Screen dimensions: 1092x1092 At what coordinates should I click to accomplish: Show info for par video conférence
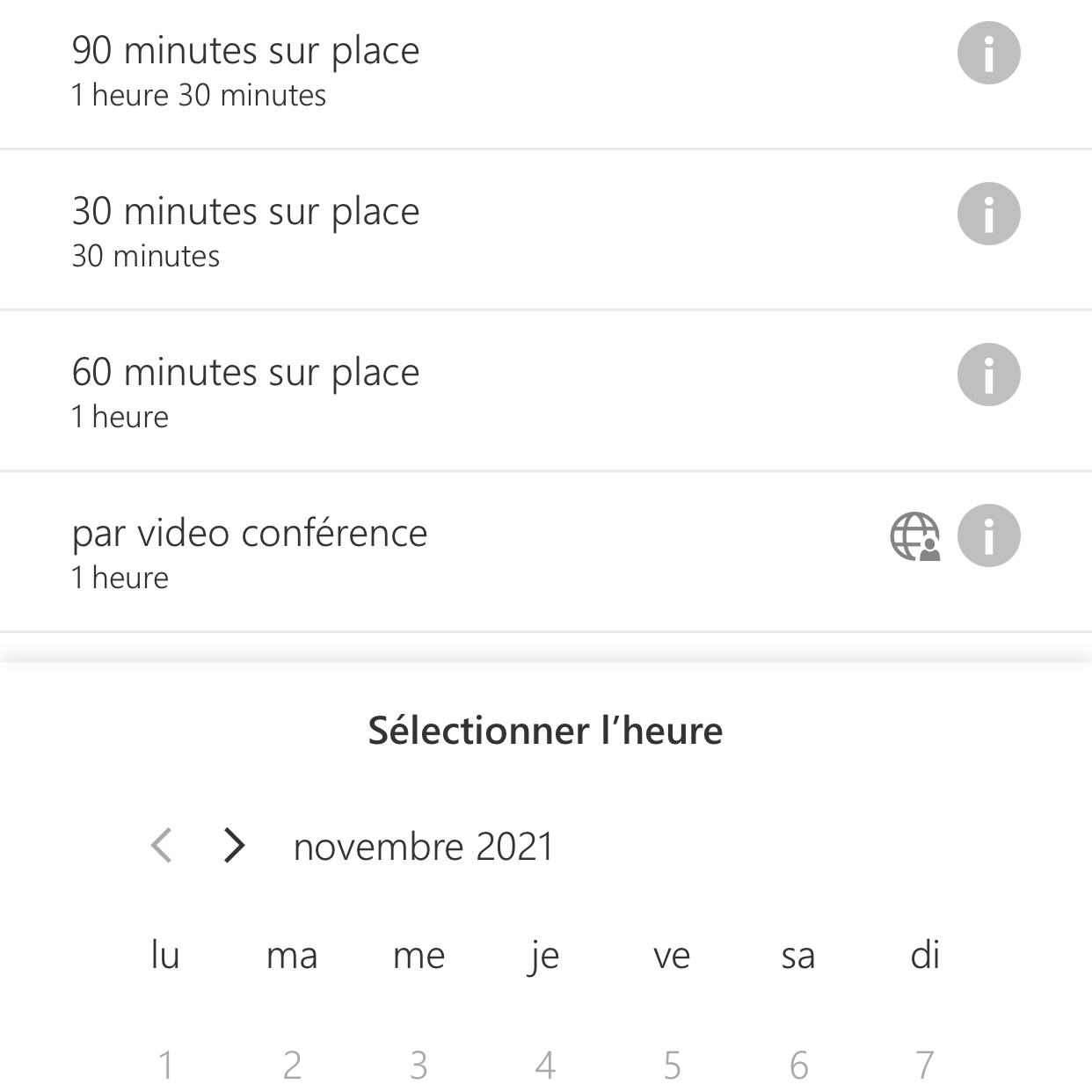point(988,535)
